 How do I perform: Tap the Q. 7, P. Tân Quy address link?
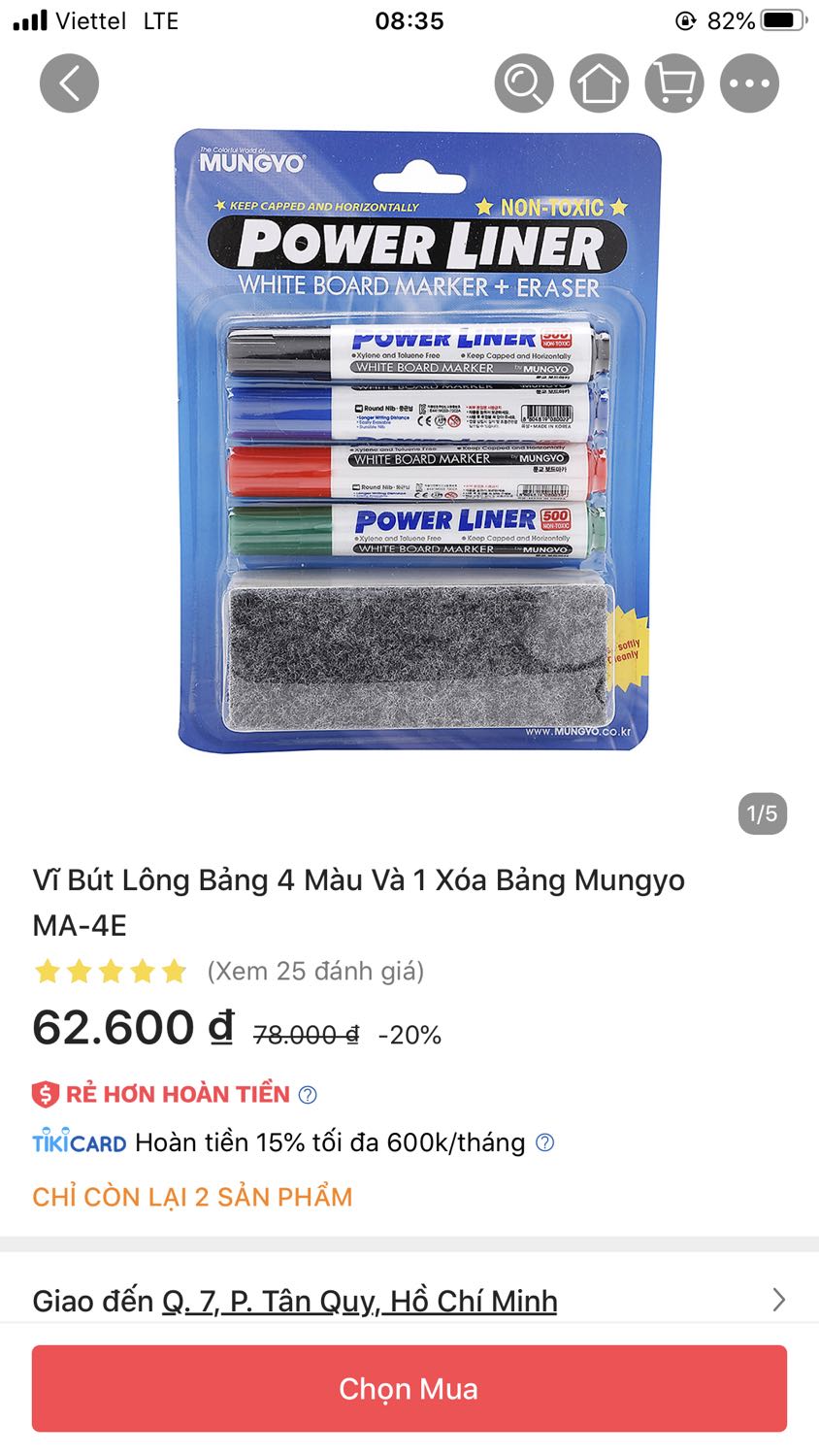(359, 1300)
